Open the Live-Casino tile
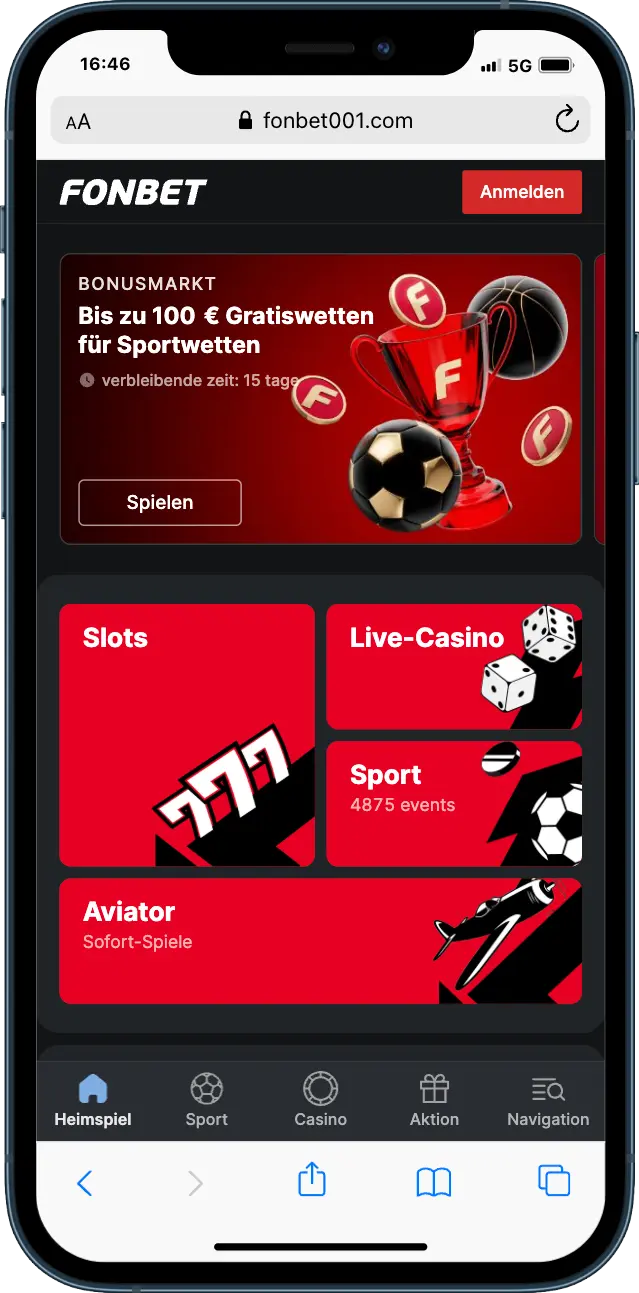Viewport: 639px width, 1293px height. click(453, 666)
